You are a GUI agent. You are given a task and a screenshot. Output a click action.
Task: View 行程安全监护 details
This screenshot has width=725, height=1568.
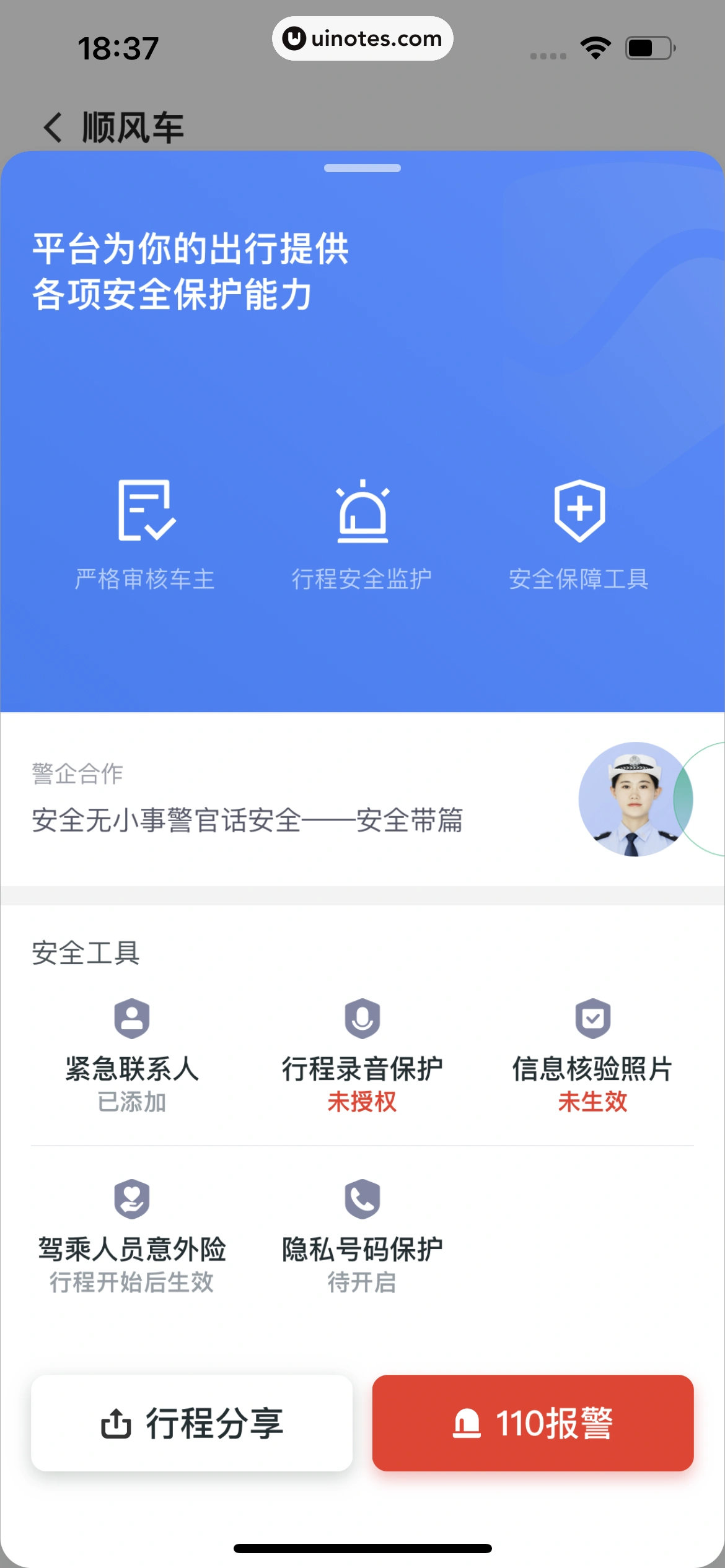362,534
